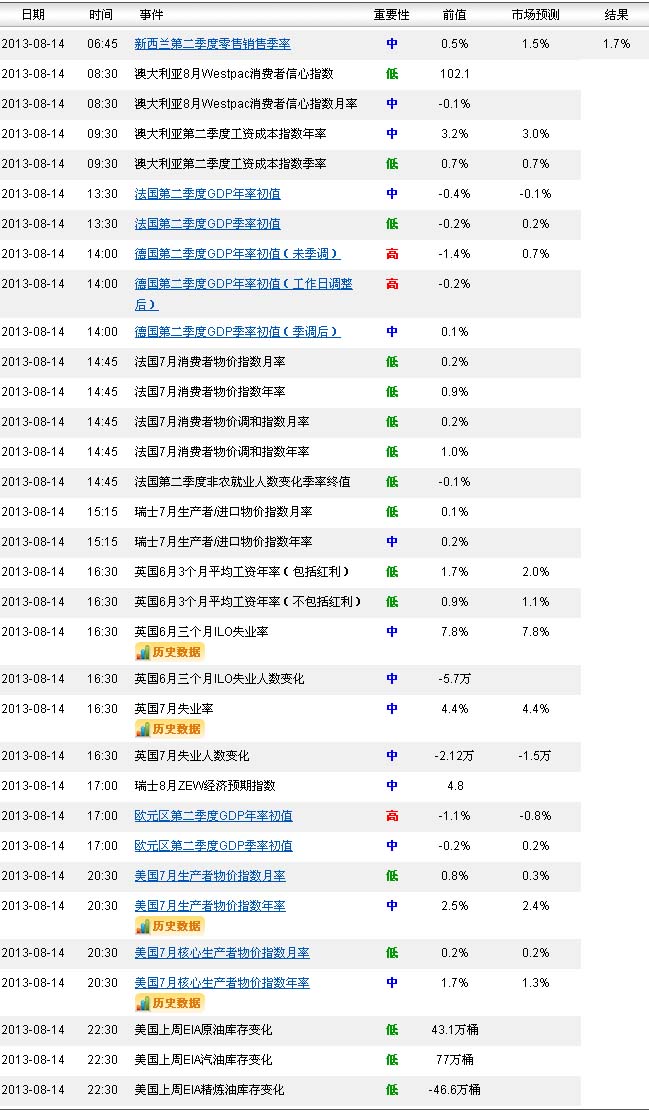View 历史数据 for 美国7月生产者物价指数年率
Viewport: 649px width, 1110px height.
[169, 926]
